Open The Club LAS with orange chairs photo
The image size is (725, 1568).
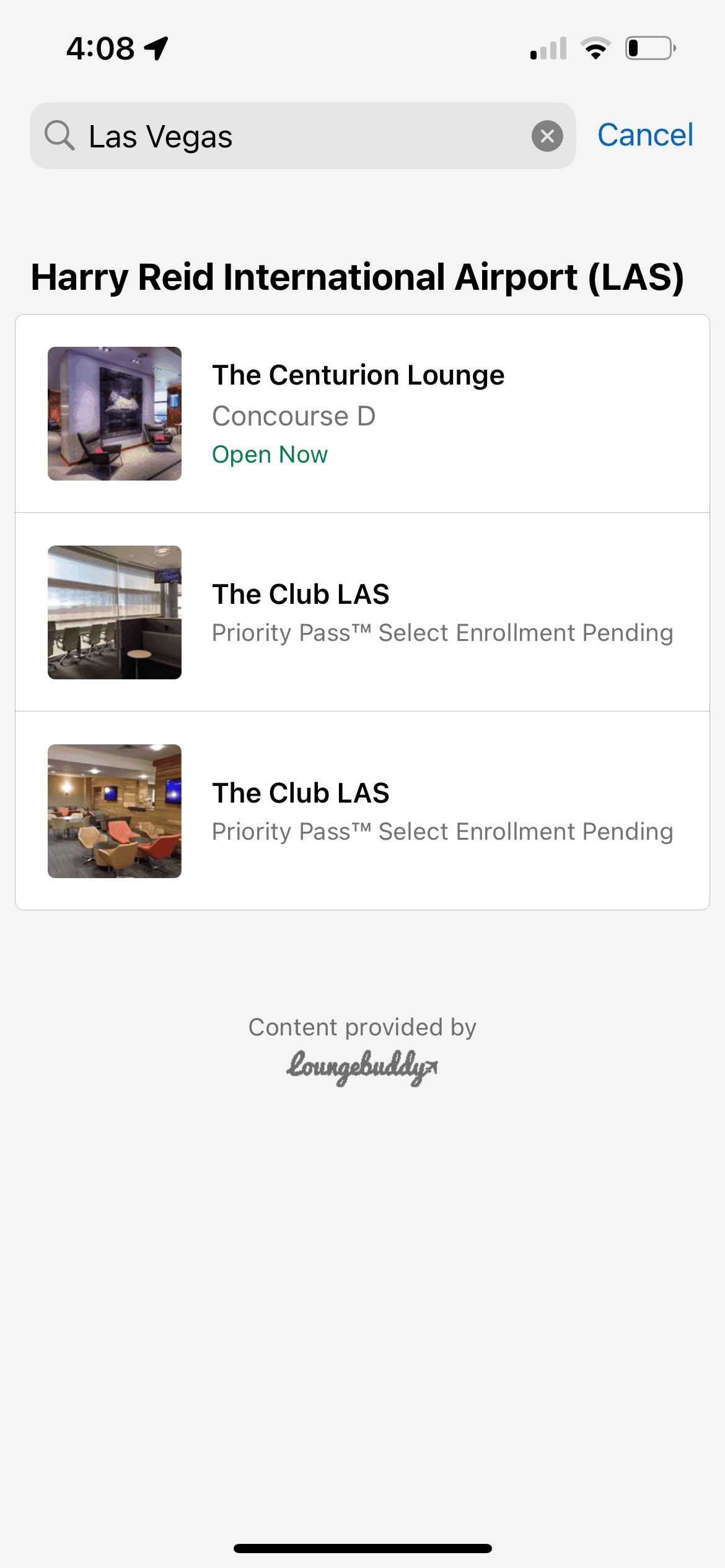click(362, 811)
